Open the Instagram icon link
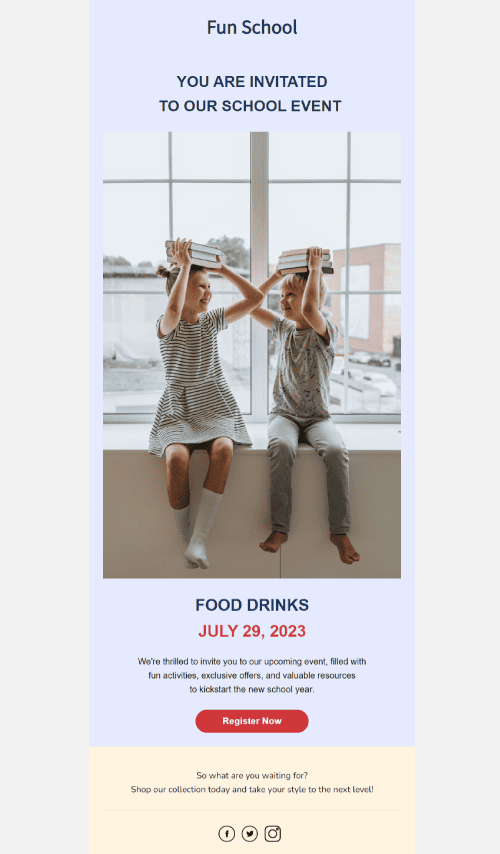Viewport: 500px width, 854px height. (x=273, y=833)
